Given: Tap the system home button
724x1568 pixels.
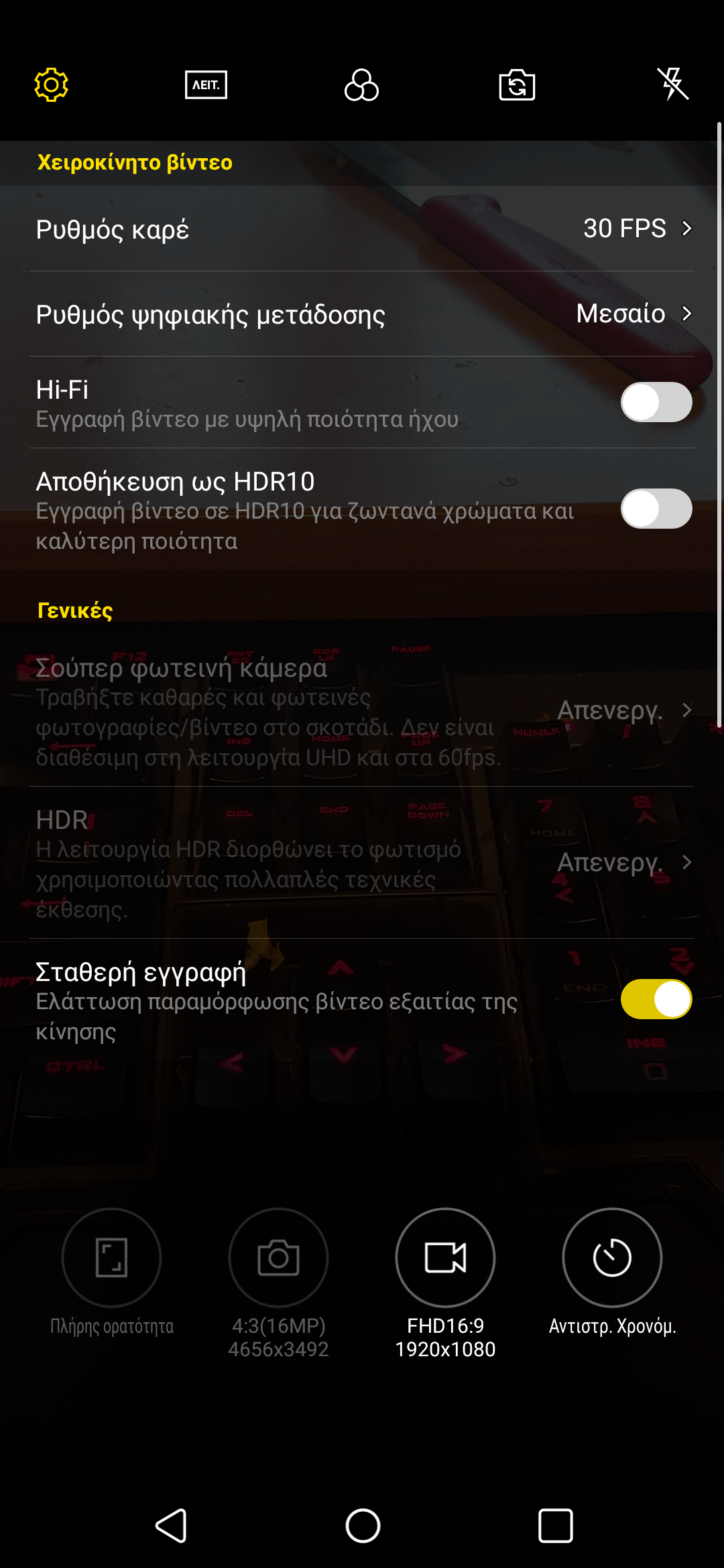Looking at the screenshot, I should [363, 1526].
